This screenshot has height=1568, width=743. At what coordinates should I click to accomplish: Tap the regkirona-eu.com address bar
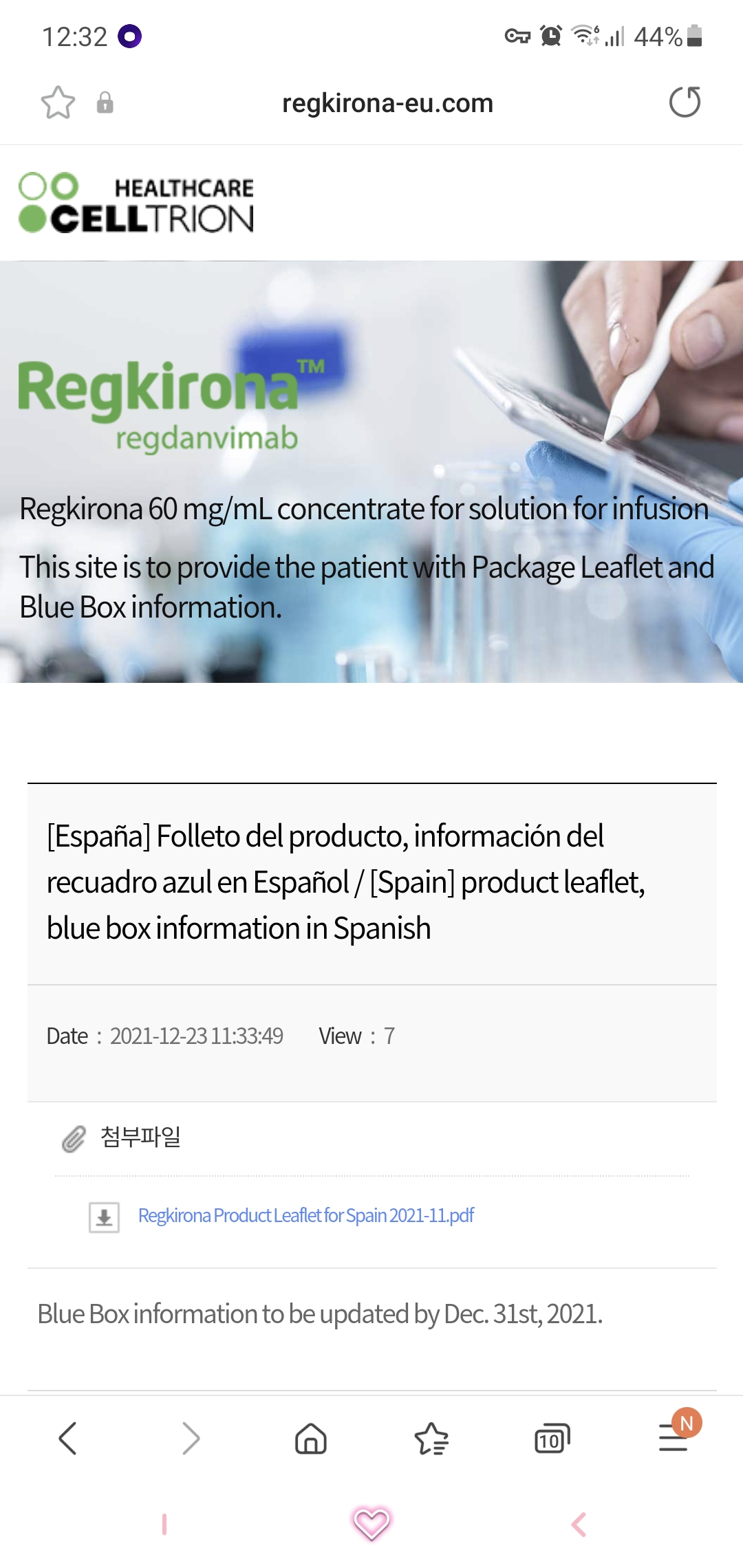(x=387, y=103)
